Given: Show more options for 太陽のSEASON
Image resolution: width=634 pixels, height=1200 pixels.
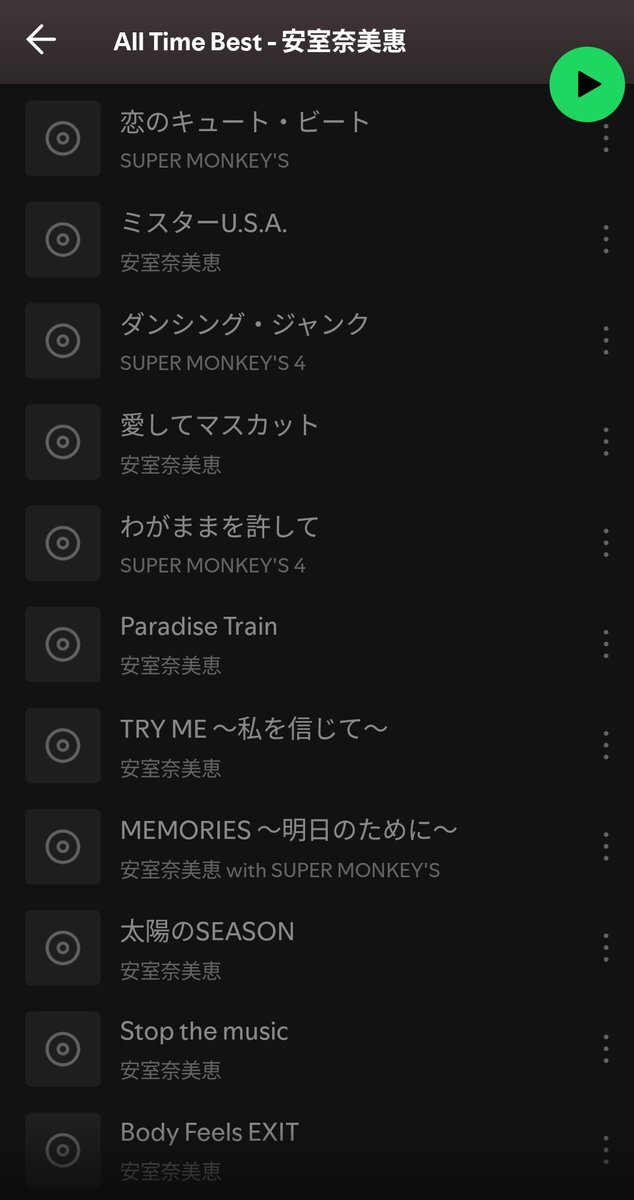Looking at the screenshot, I should 606,947.
